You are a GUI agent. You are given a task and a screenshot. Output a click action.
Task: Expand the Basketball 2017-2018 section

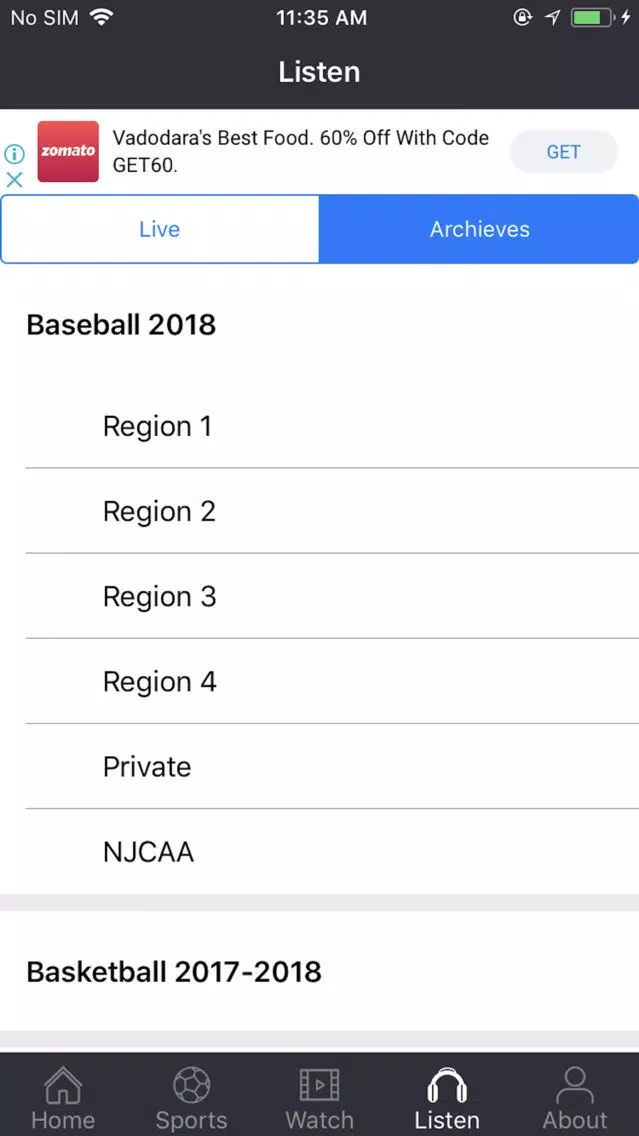320,971
